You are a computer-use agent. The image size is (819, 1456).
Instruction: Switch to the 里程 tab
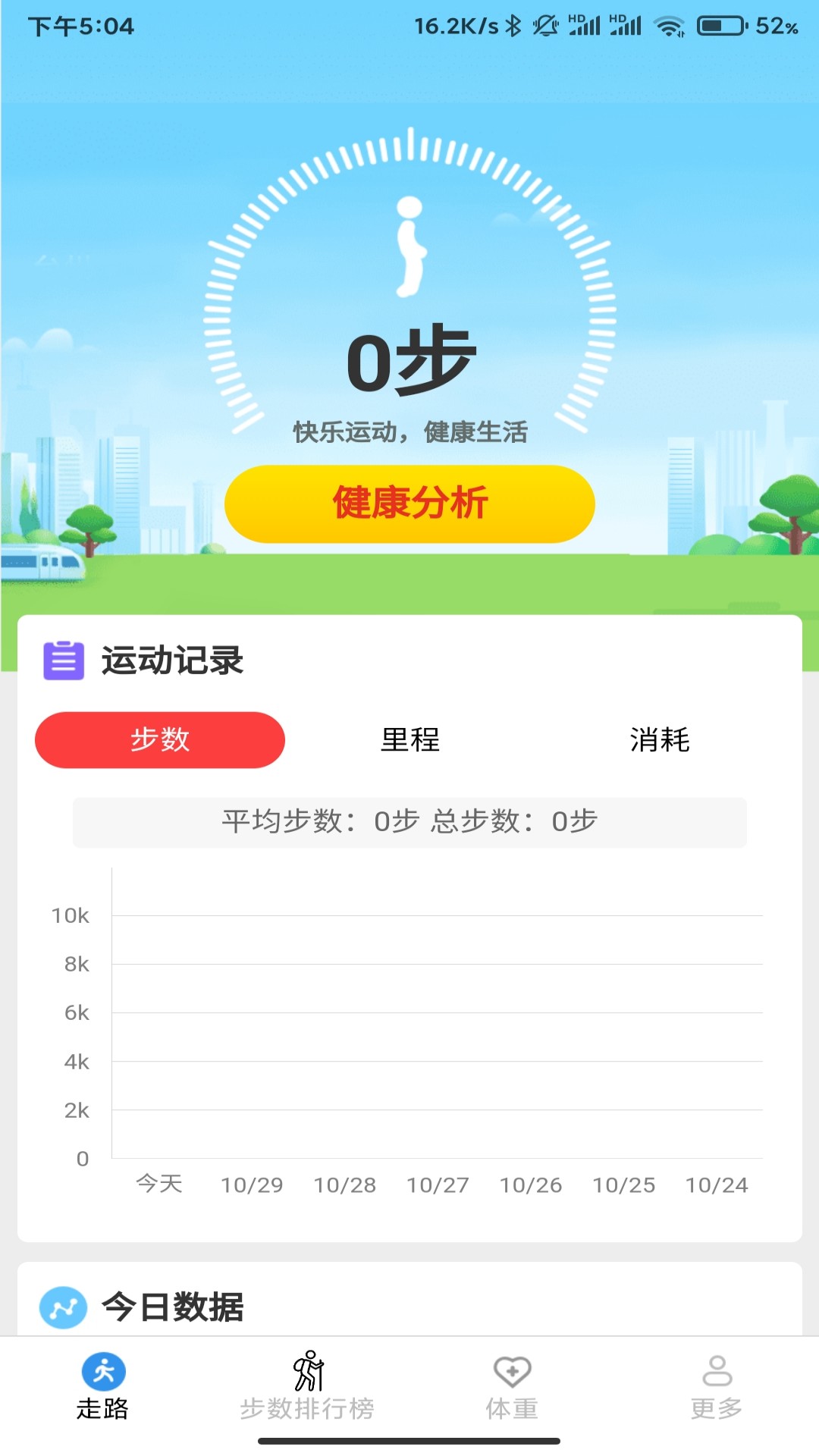[409, 741]
